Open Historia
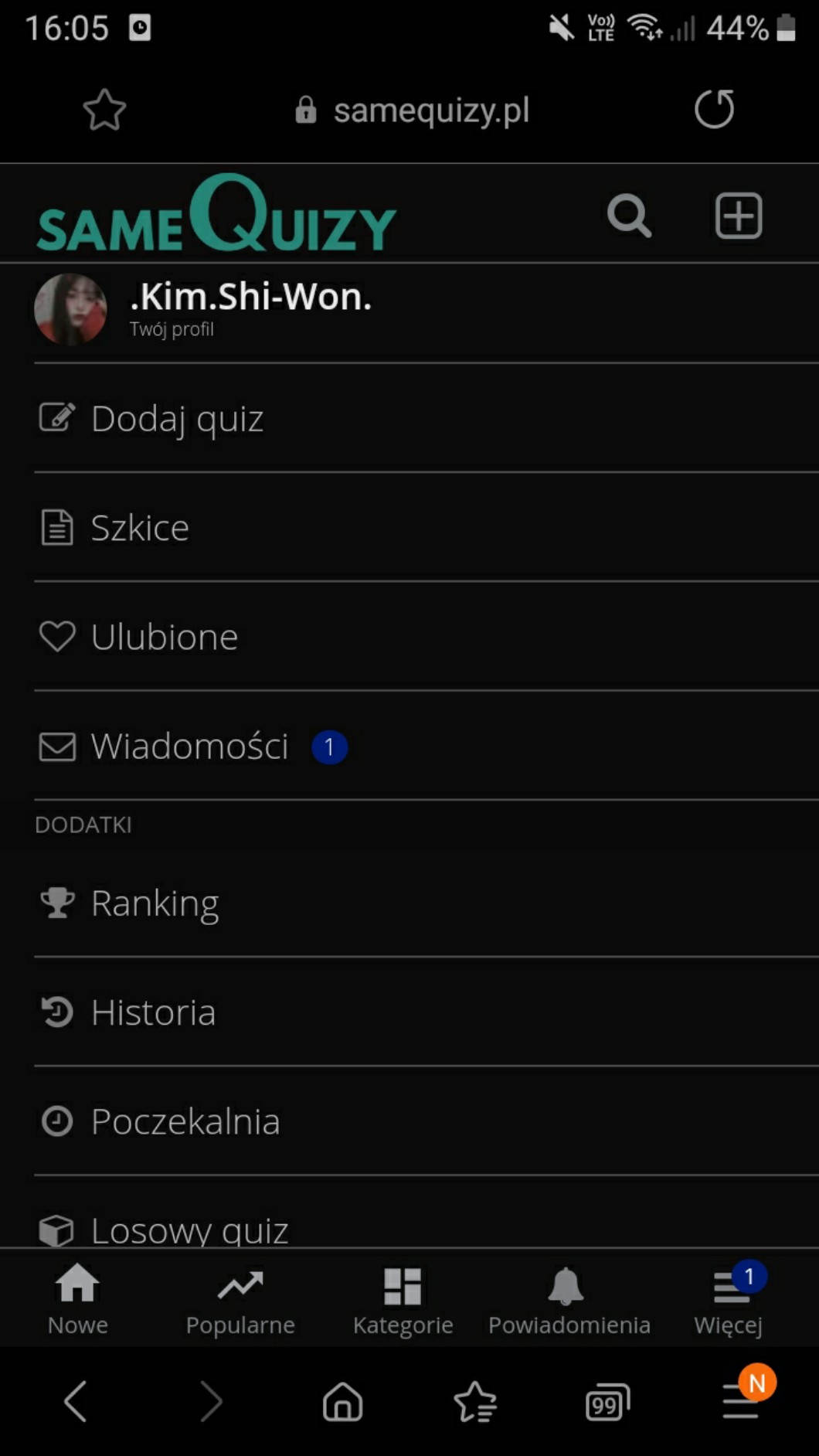The image size is (819, 1456). click(x=153, y=1012)
